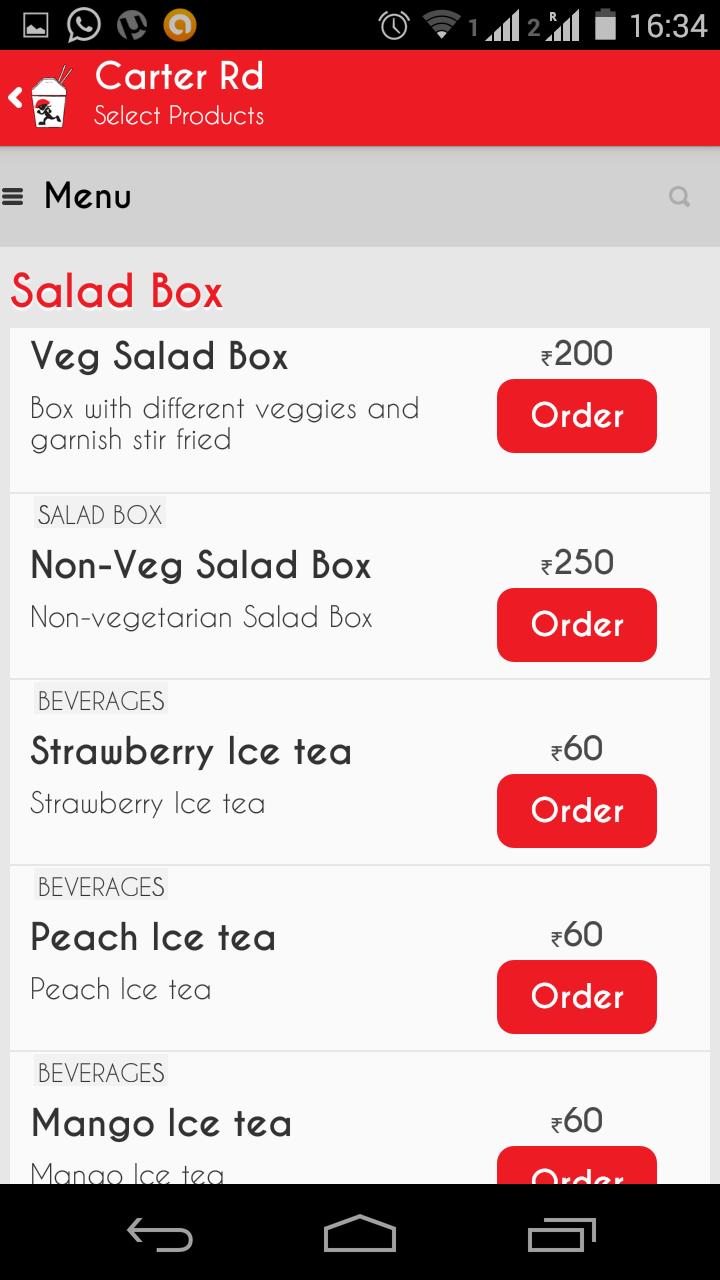Image resolution: width=720 pixels, height=1280 pixels.
Task: Open the recent apps overview
Action: [560, 1233]
